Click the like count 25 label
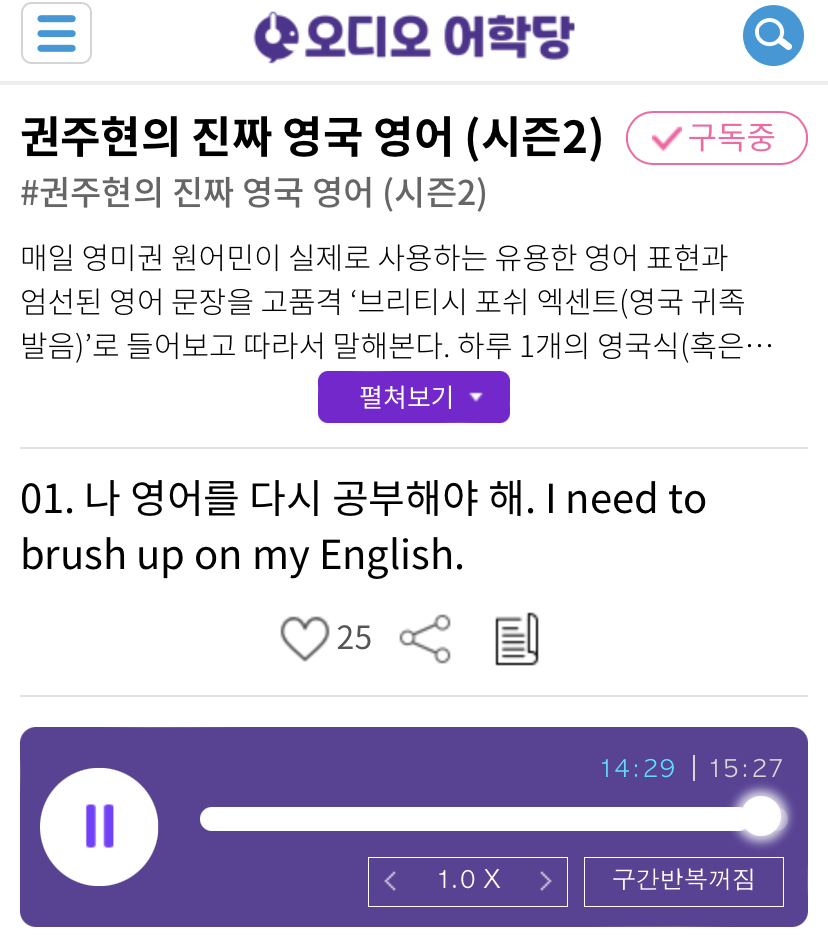The image size is (828, 938). coord(356,637)
